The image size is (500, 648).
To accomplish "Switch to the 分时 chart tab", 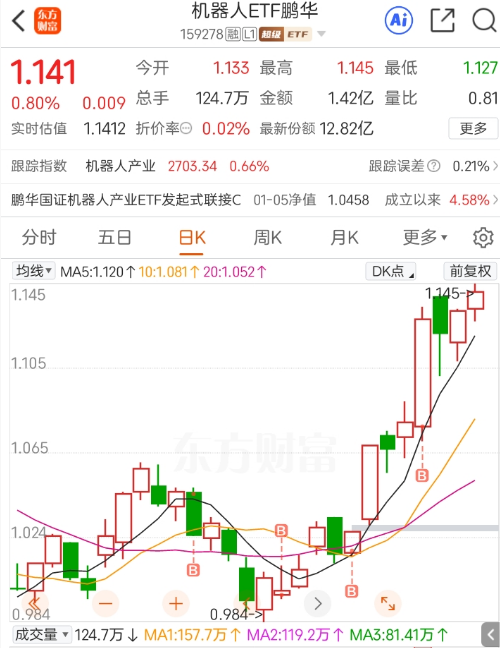I will 39,238.
